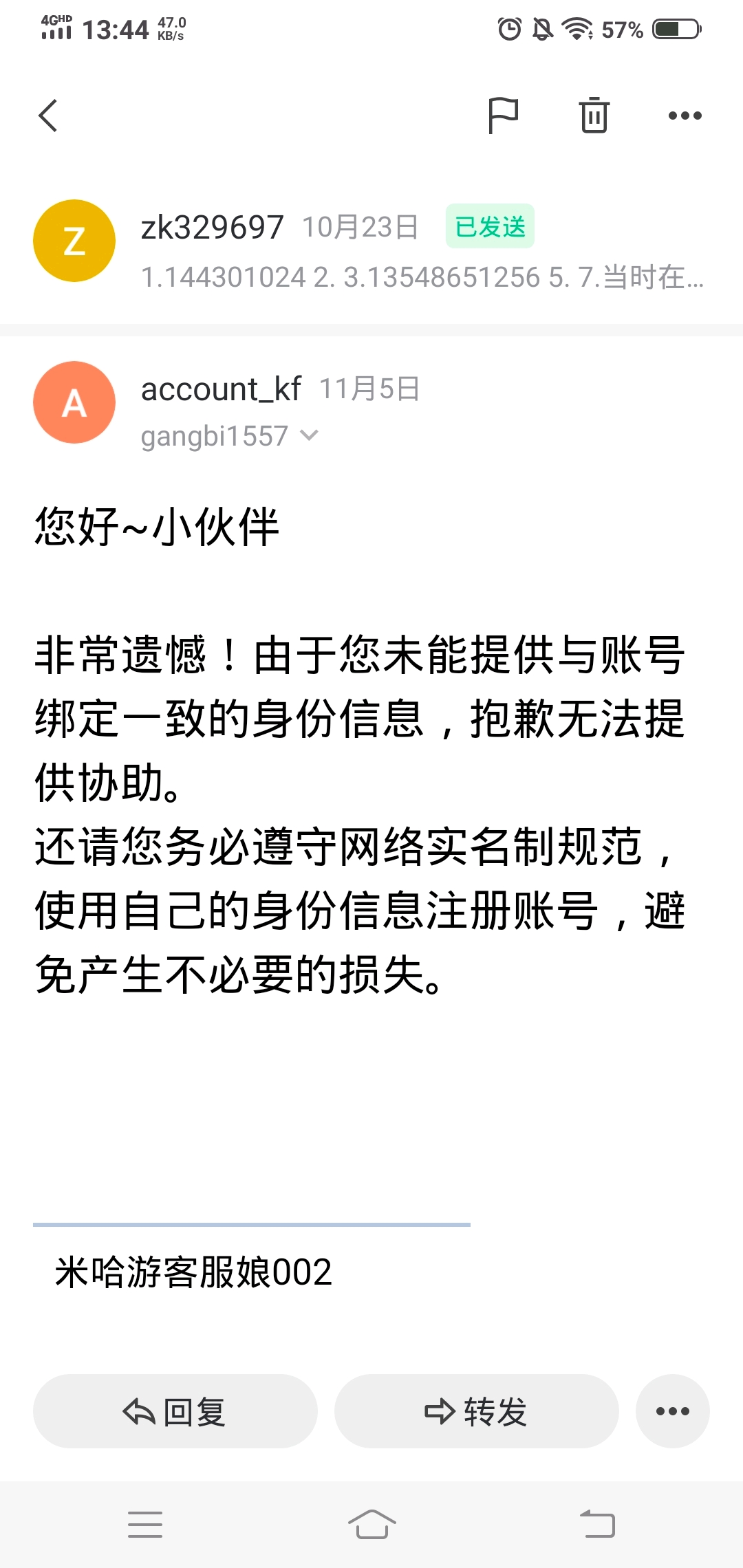Viewport: 743px width, 1568px height.
Task: Flag this email thread
Action: click(502, 116)
